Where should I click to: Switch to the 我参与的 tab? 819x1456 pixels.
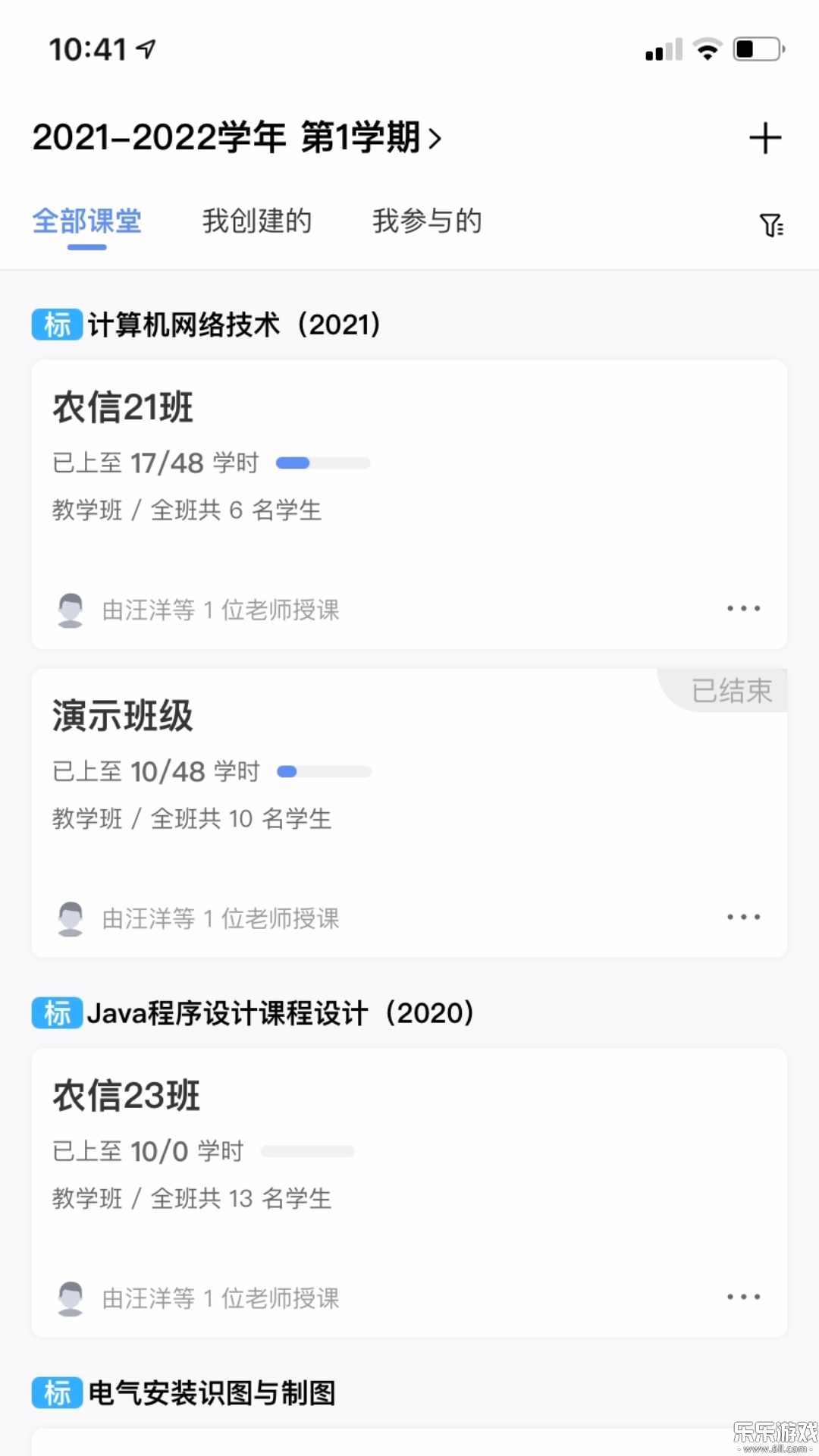point(426,222)
